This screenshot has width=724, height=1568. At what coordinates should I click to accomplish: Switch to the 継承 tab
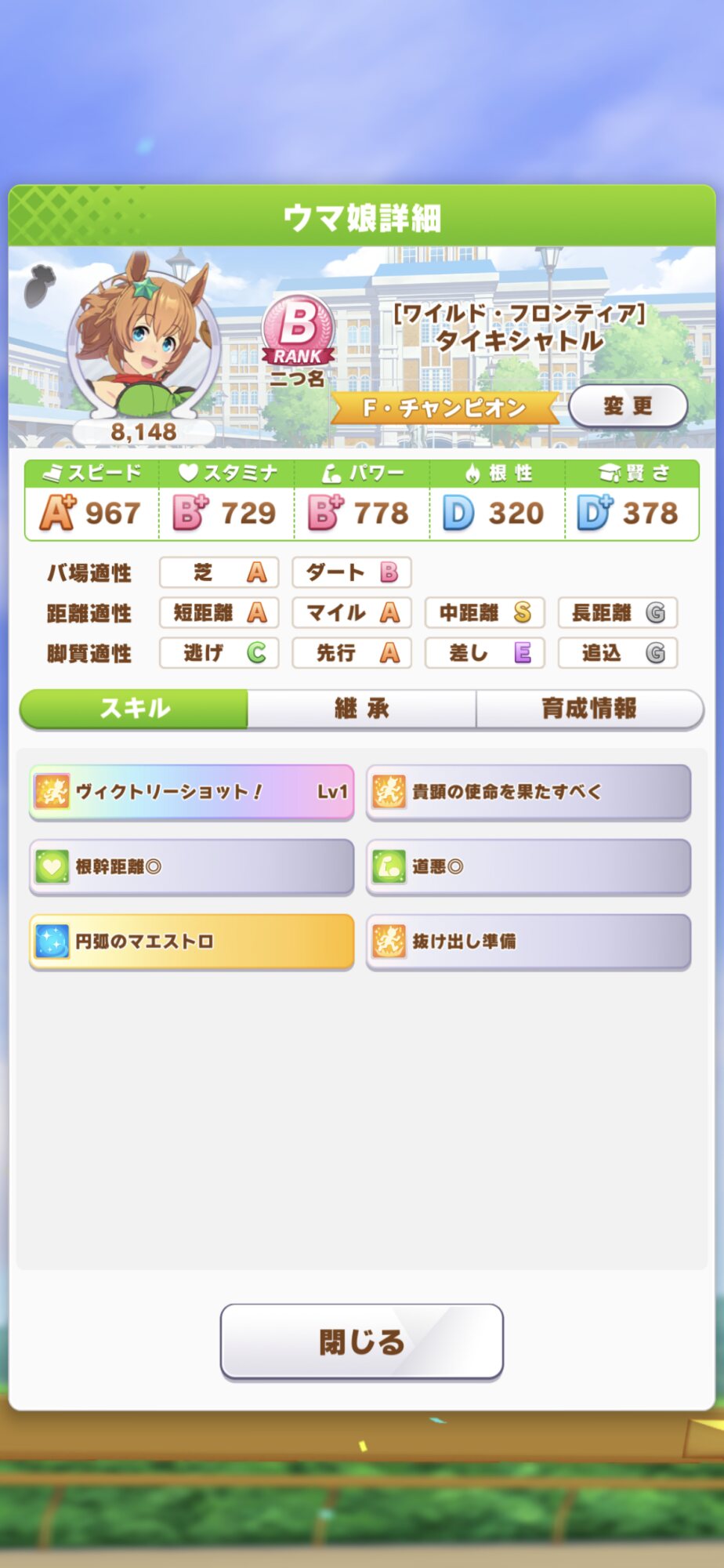pos(361,709)
